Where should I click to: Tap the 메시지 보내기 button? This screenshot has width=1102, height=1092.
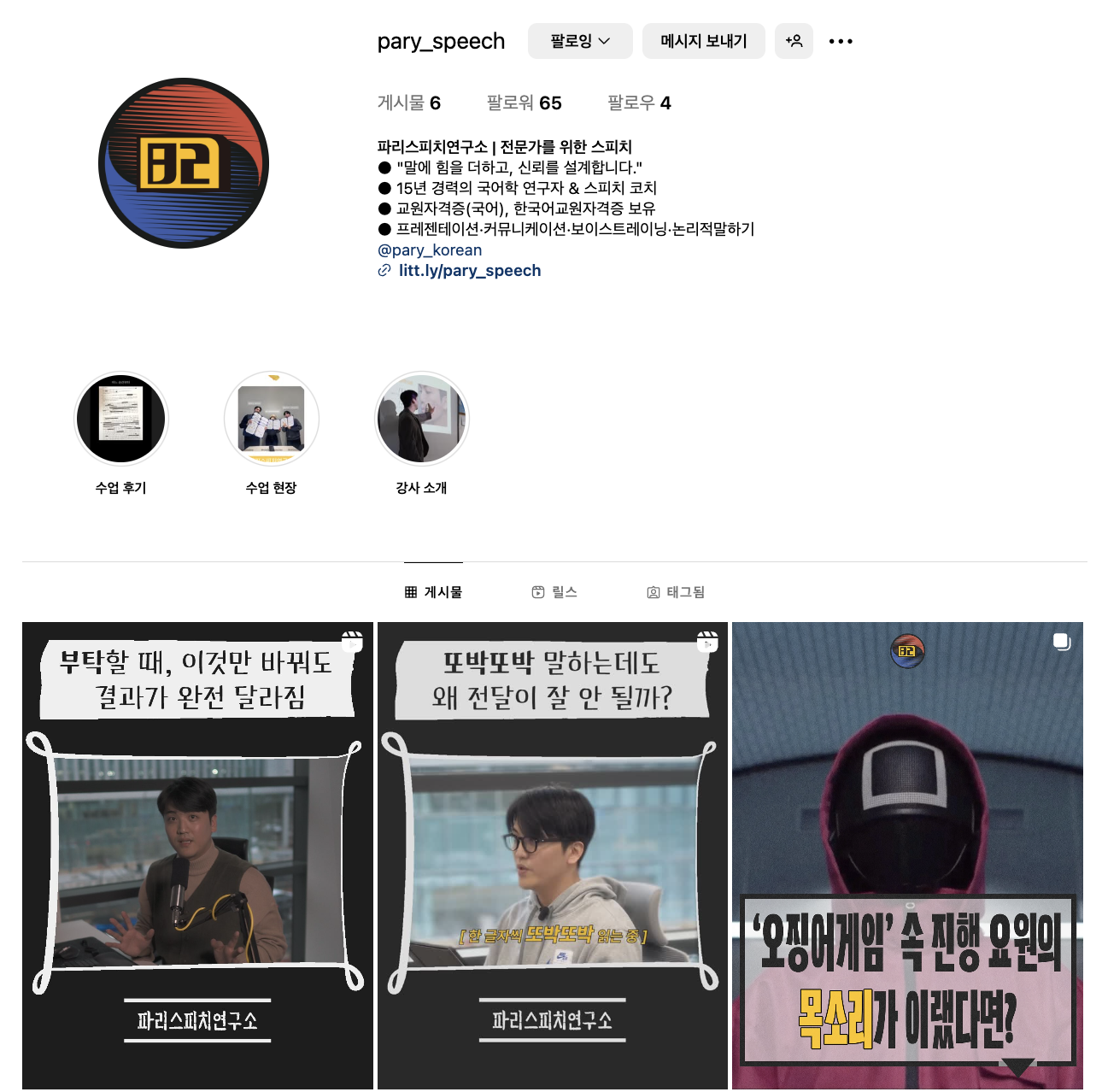[x=704, y=41]
